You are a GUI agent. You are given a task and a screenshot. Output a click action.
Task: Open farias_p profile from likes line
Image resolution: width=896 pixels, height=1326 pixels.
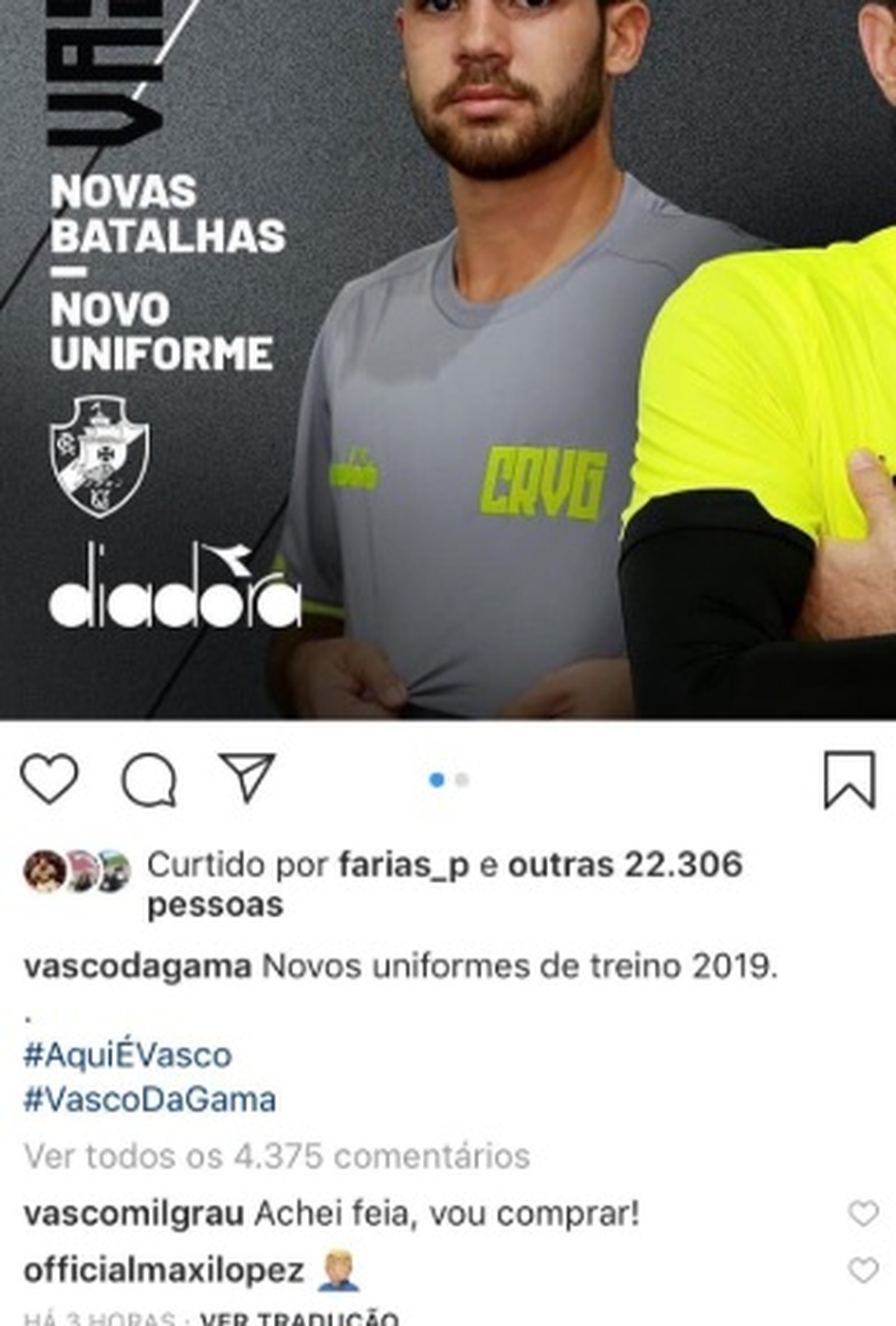pyautogui.click(x=404, y=865)
